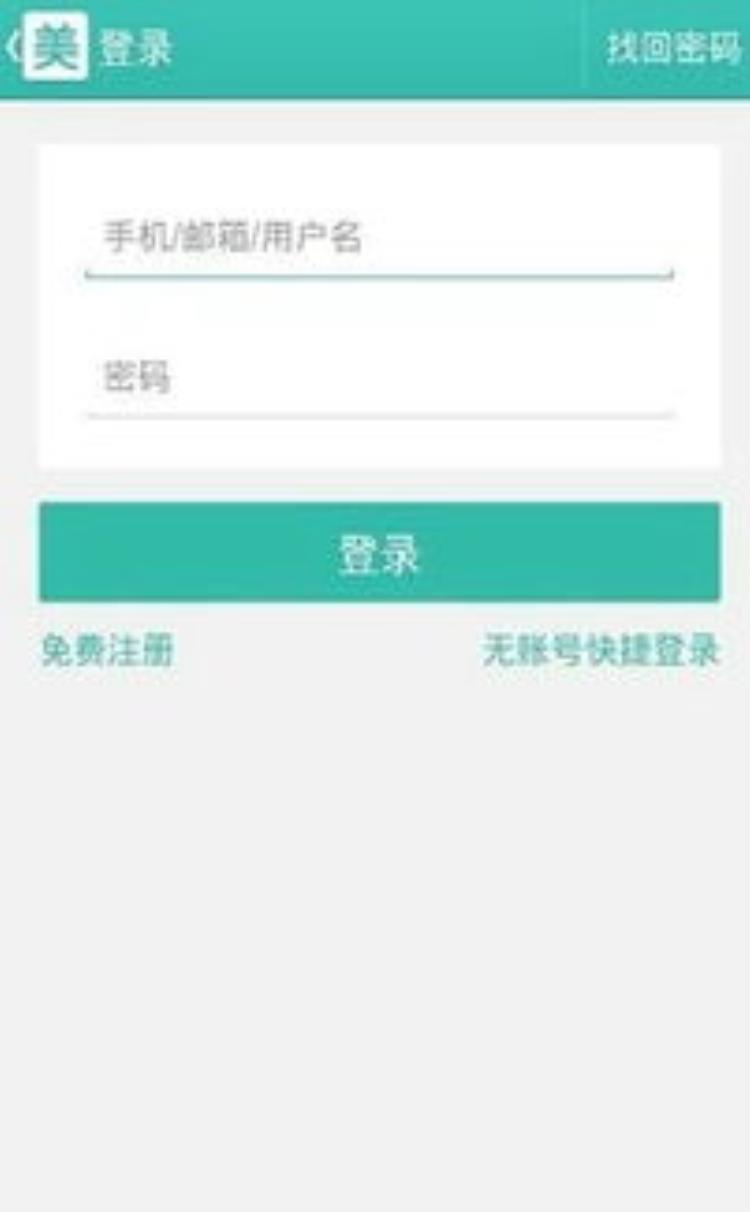Choose 无账号快捷登录 quick login
Image resolution: width=750 pixels, height=1212 pixels.
click(600, 650)
